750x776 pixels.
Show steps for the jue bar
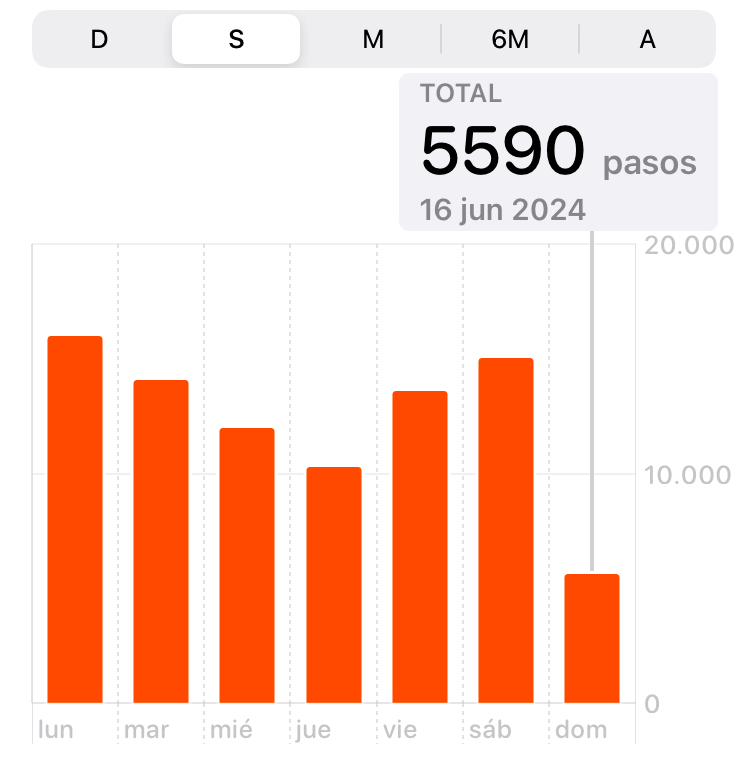pos(334,585)
